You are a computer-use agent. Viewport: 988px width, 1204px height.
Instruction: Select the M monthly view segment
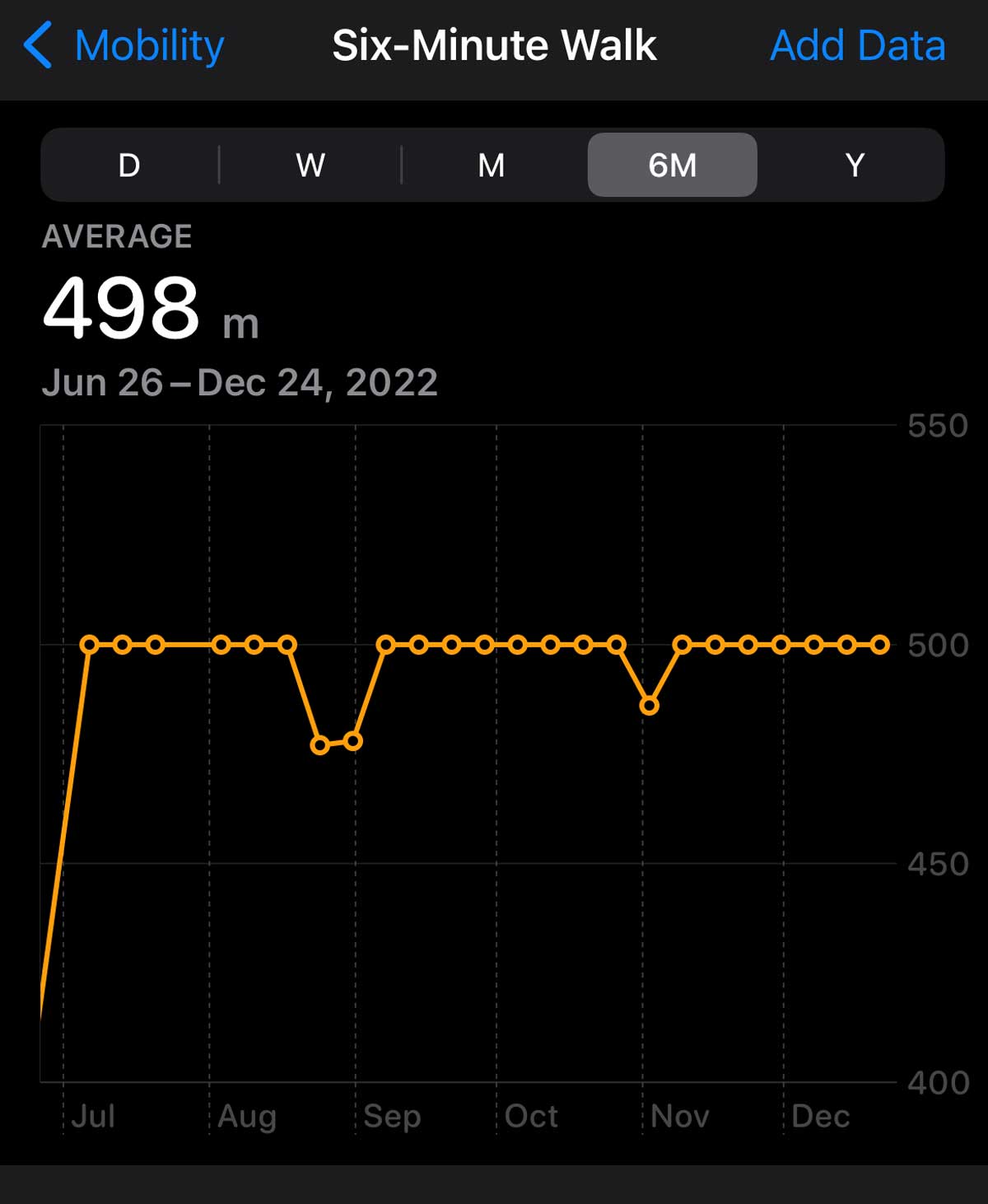[x=492, y=165]
